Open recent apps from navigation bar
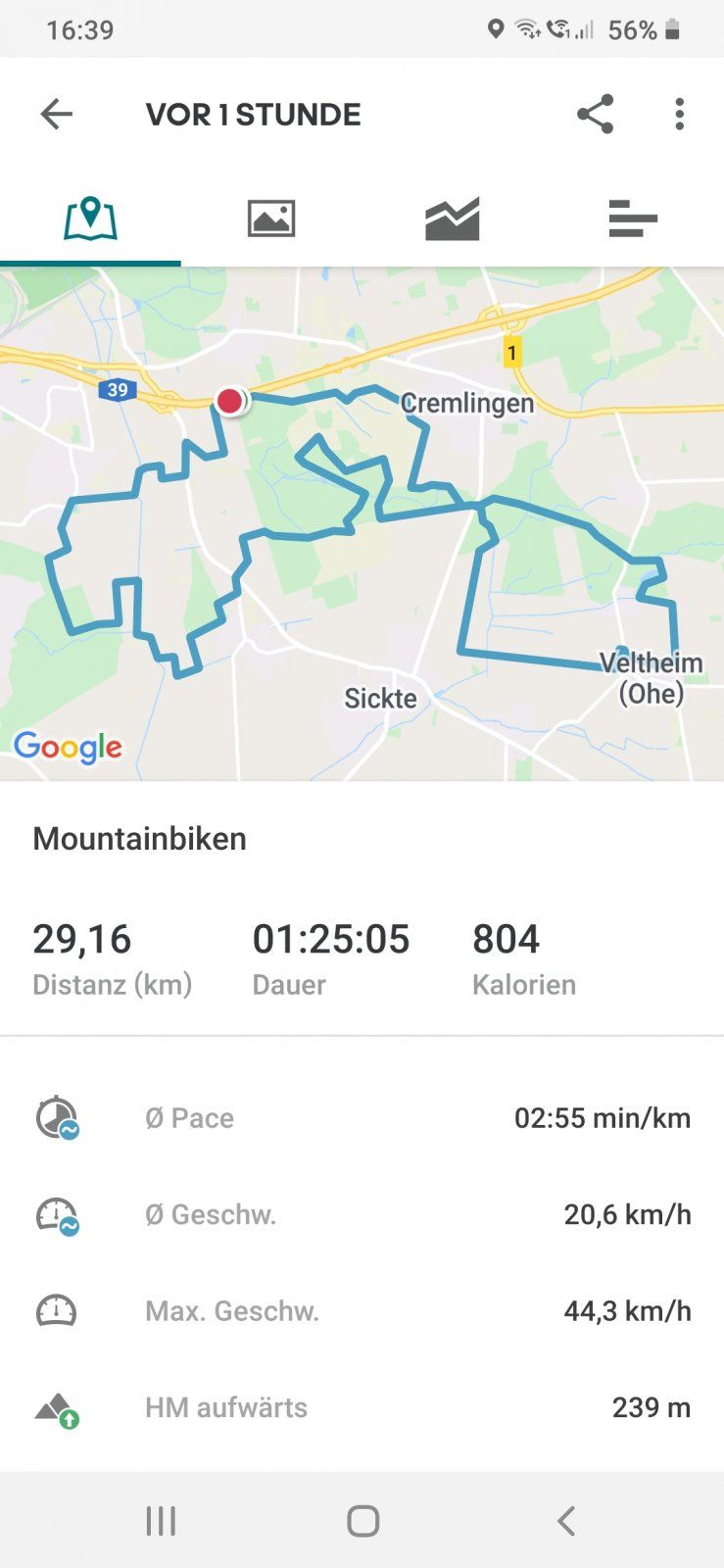Viewport: 724px width, 1568px height. [x=161, y=1521]
